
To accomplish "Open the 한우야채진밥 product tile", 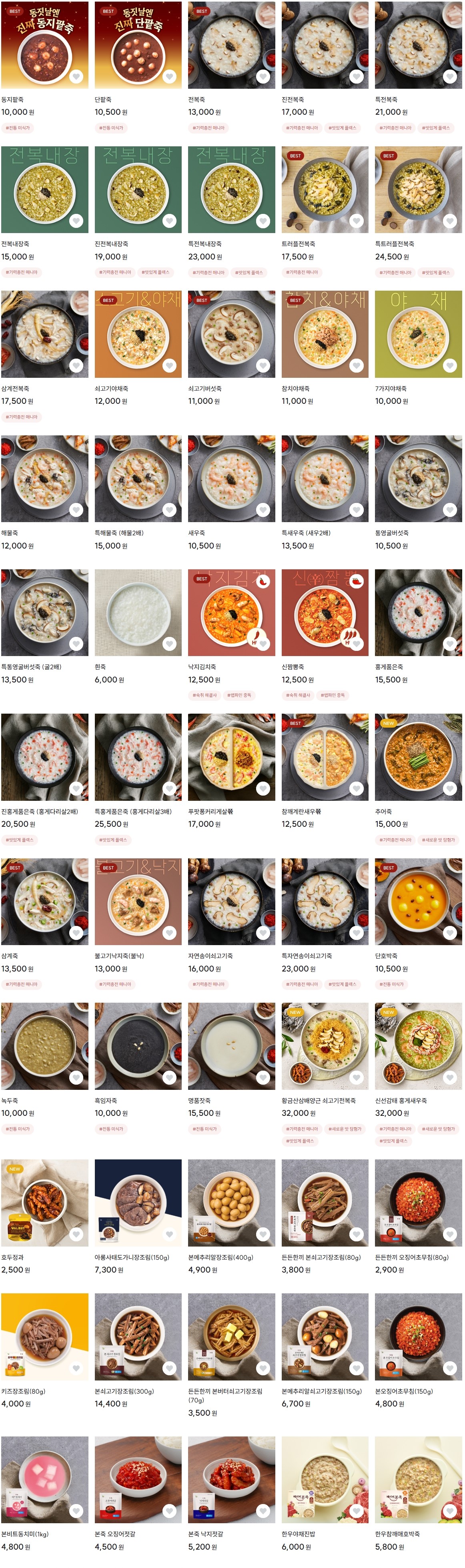I will point(324,1479).
